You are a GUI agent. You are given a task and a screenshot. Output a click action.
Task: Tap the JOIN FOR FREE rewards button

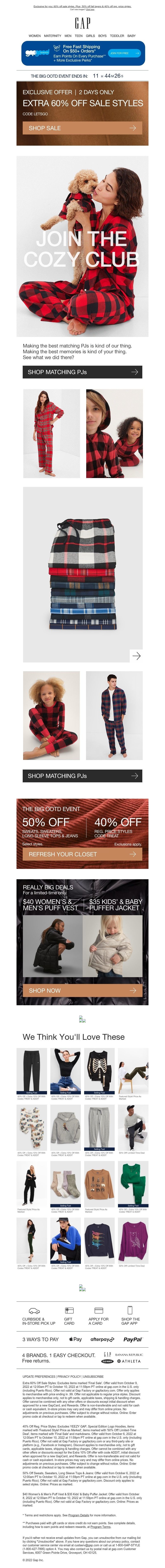[124, 53]
